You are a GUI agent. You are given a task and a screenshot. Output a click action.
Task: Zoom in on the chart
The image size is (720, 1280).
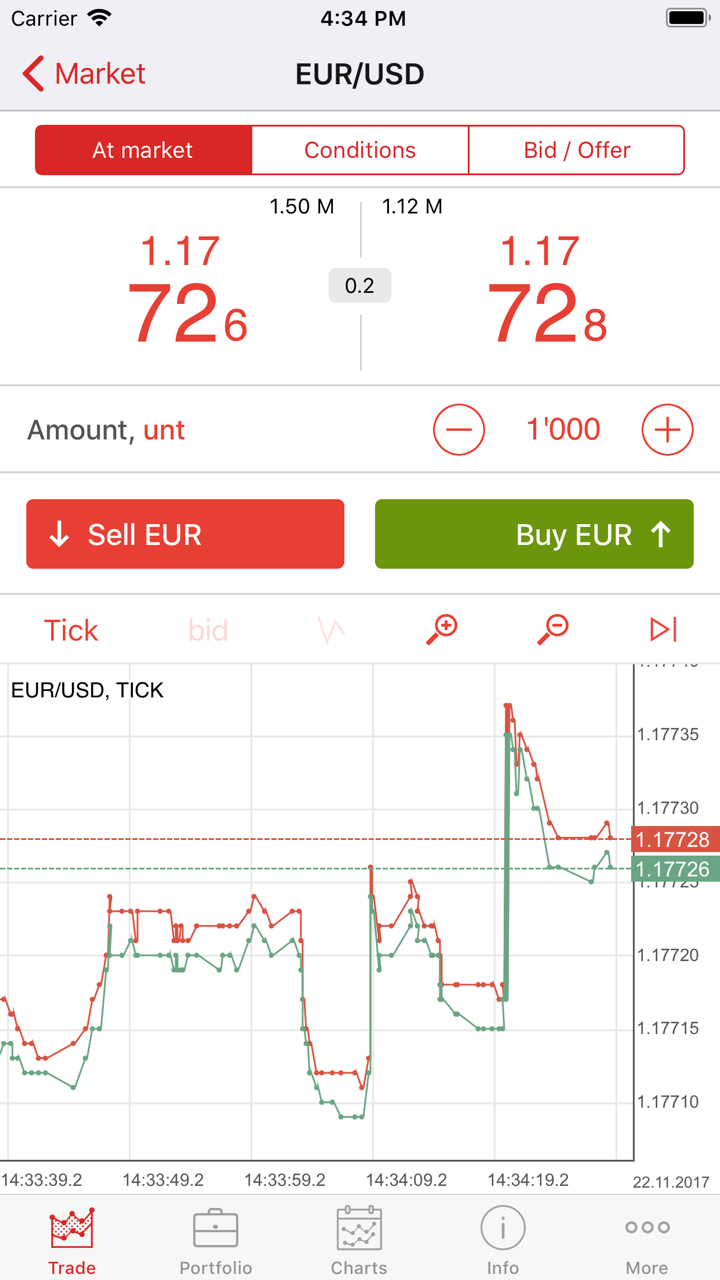coord(441,629)
